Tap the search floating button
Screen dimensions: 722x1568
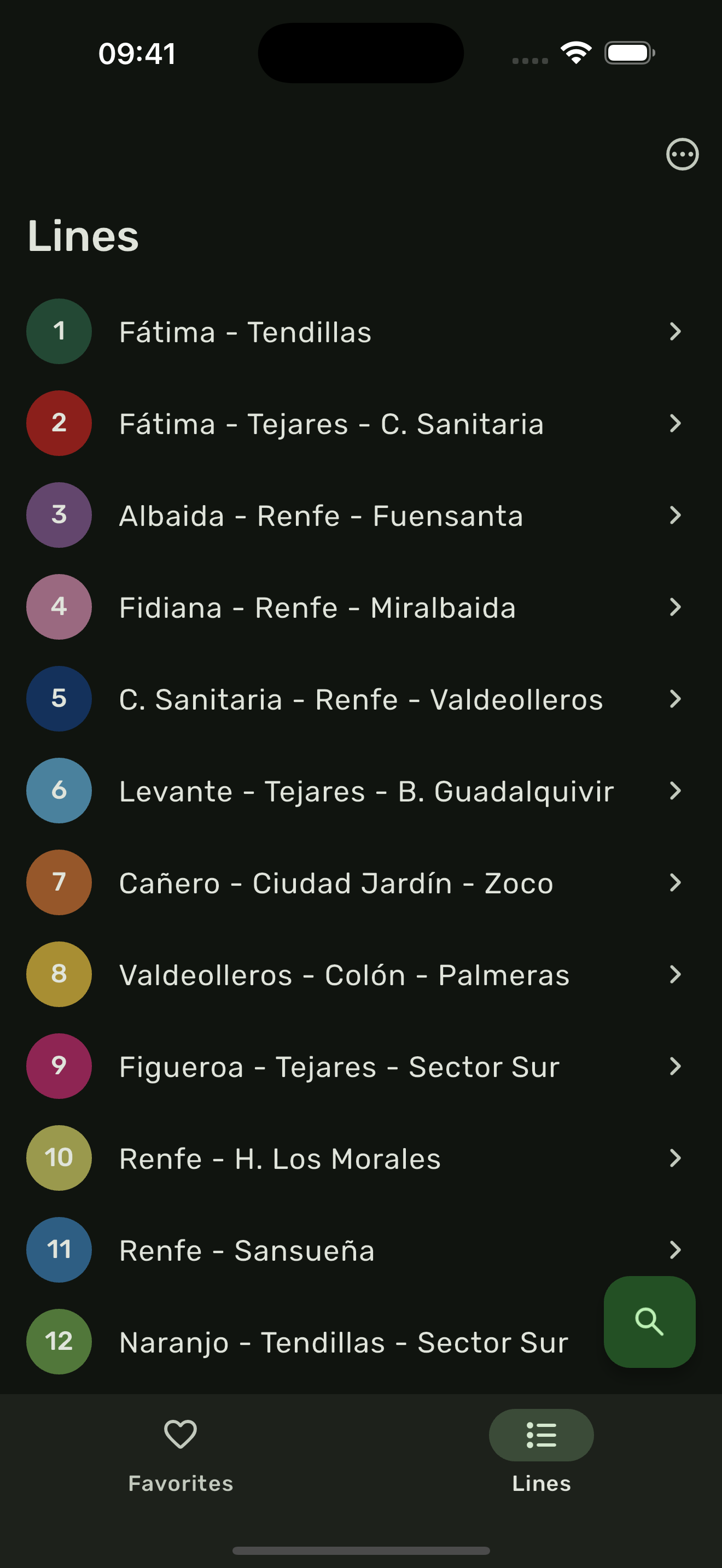click(x=649, y=1321)
